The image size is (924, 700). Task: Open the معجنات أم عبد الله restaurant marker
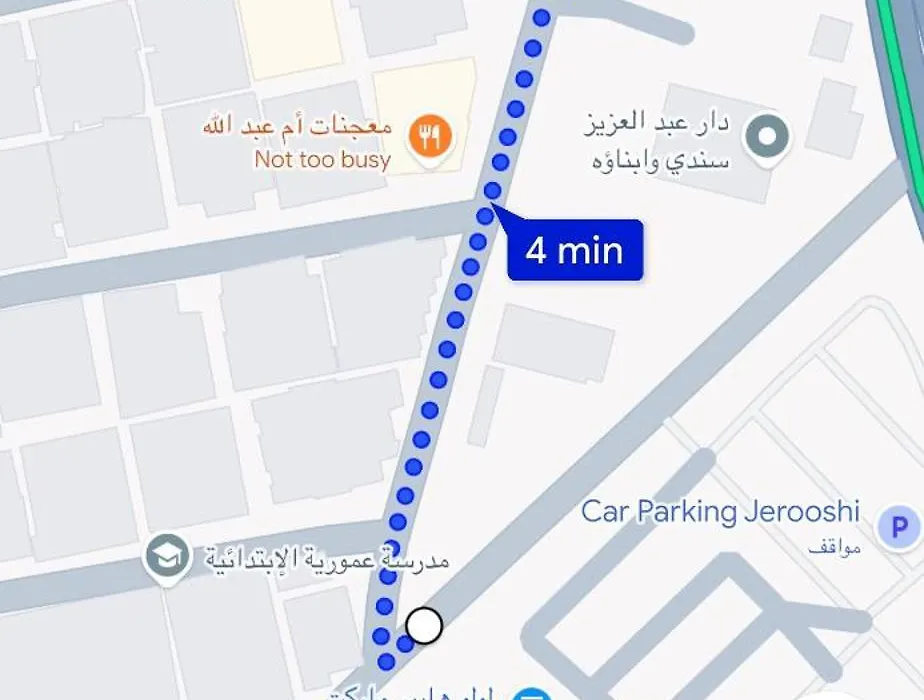[430, 135]
